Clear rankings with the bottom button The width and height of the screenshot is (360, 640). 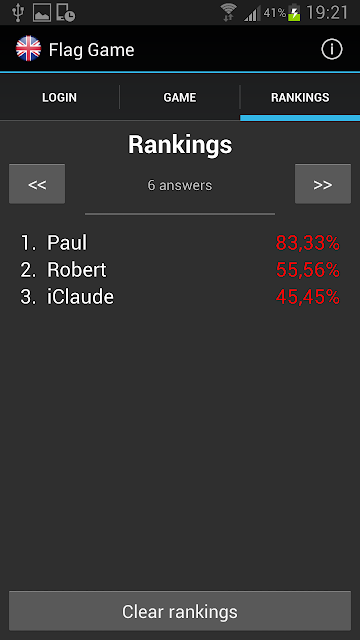(180, 611)
